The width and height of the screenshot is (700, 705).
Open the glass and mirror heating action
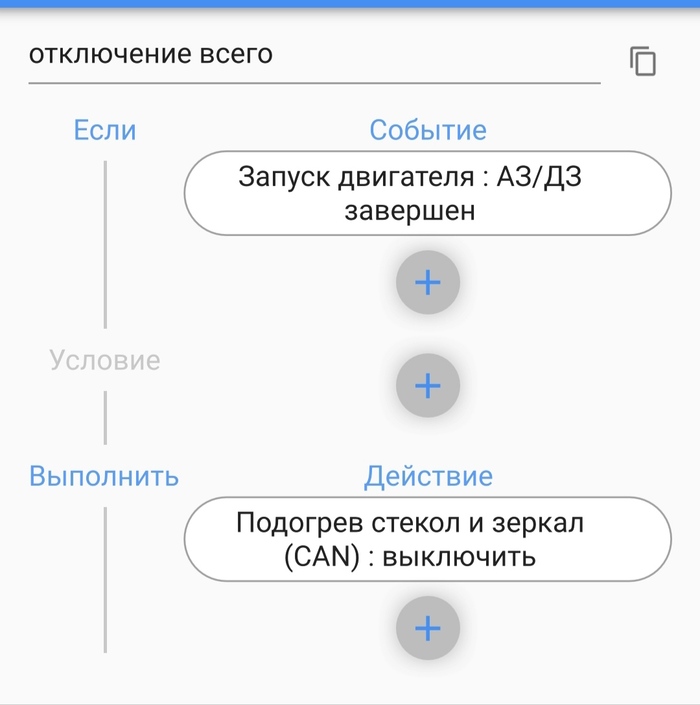point(427,539)
